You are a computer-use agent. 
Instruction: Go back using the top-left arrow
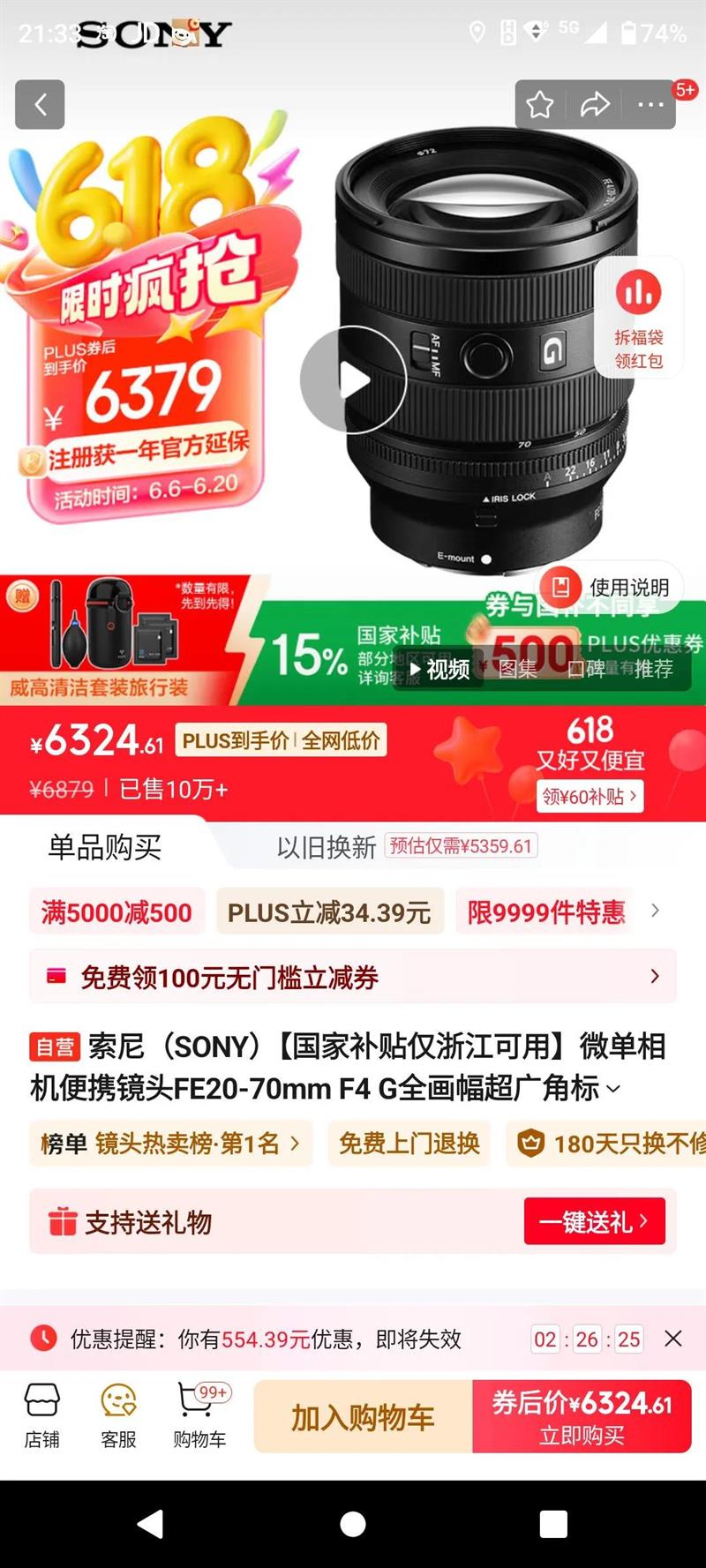point(40,105)
